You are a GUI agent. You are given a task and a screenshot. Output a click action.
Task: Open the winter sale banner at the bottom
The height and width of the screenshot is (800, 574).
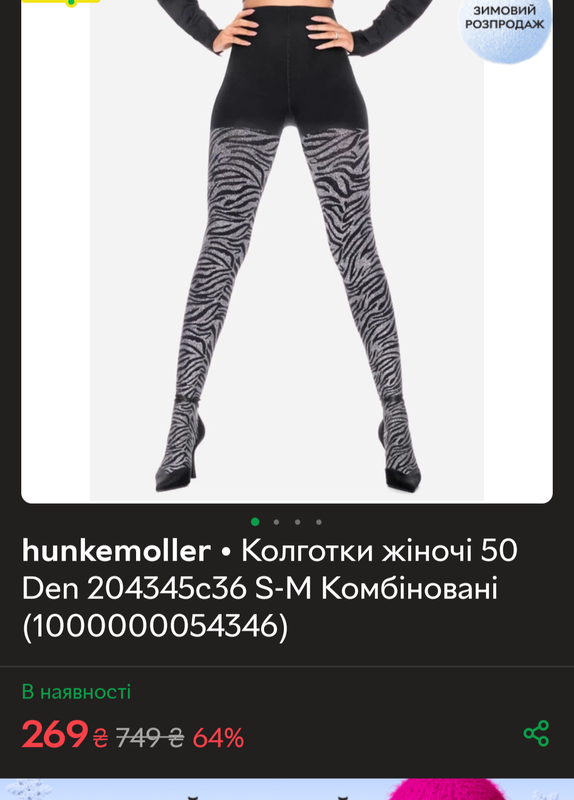[x=287, y=789]
